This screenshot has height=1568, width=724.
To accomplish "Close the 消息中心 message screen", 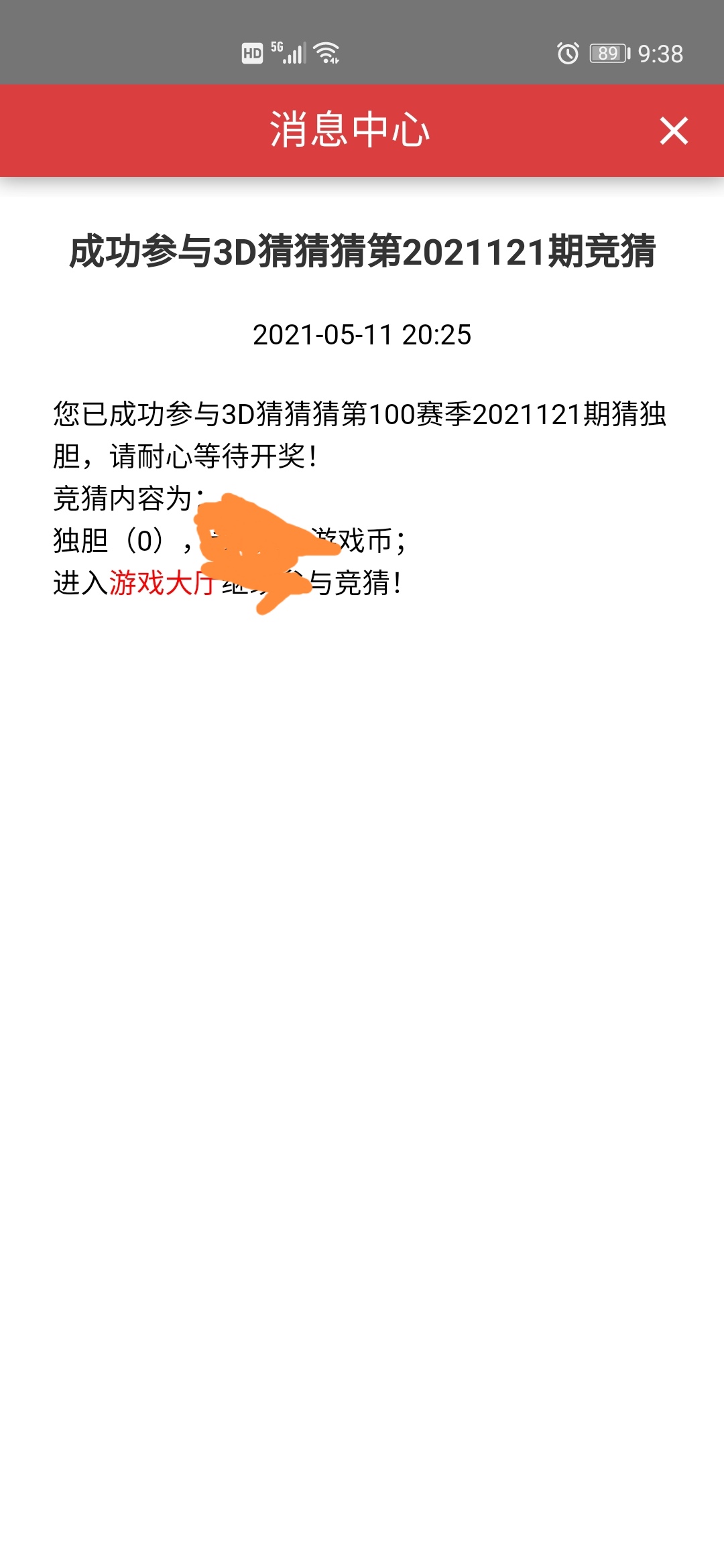I will (674, 131).
